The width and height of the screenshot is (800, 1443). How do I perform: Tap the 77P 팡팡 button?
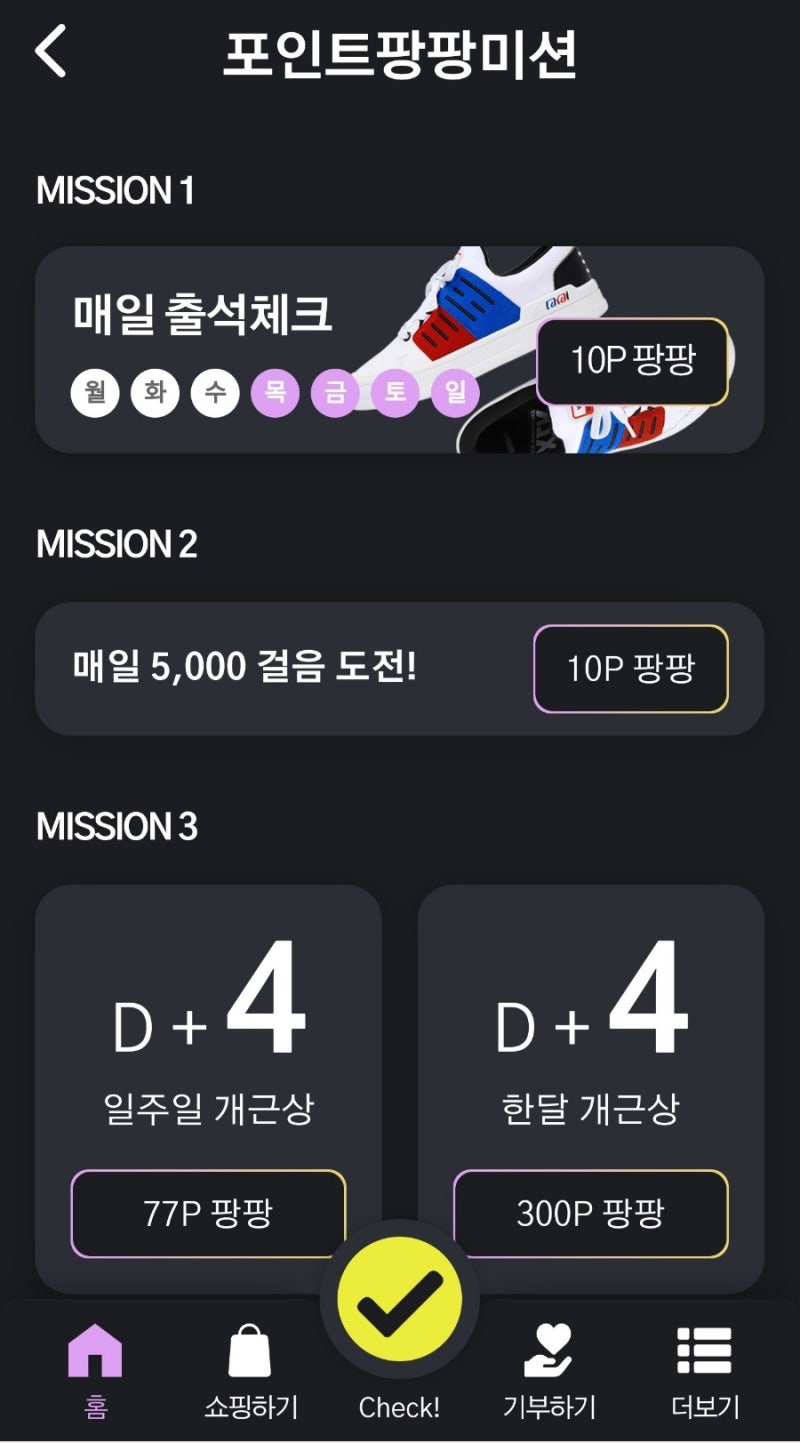tap(208, 1213)
